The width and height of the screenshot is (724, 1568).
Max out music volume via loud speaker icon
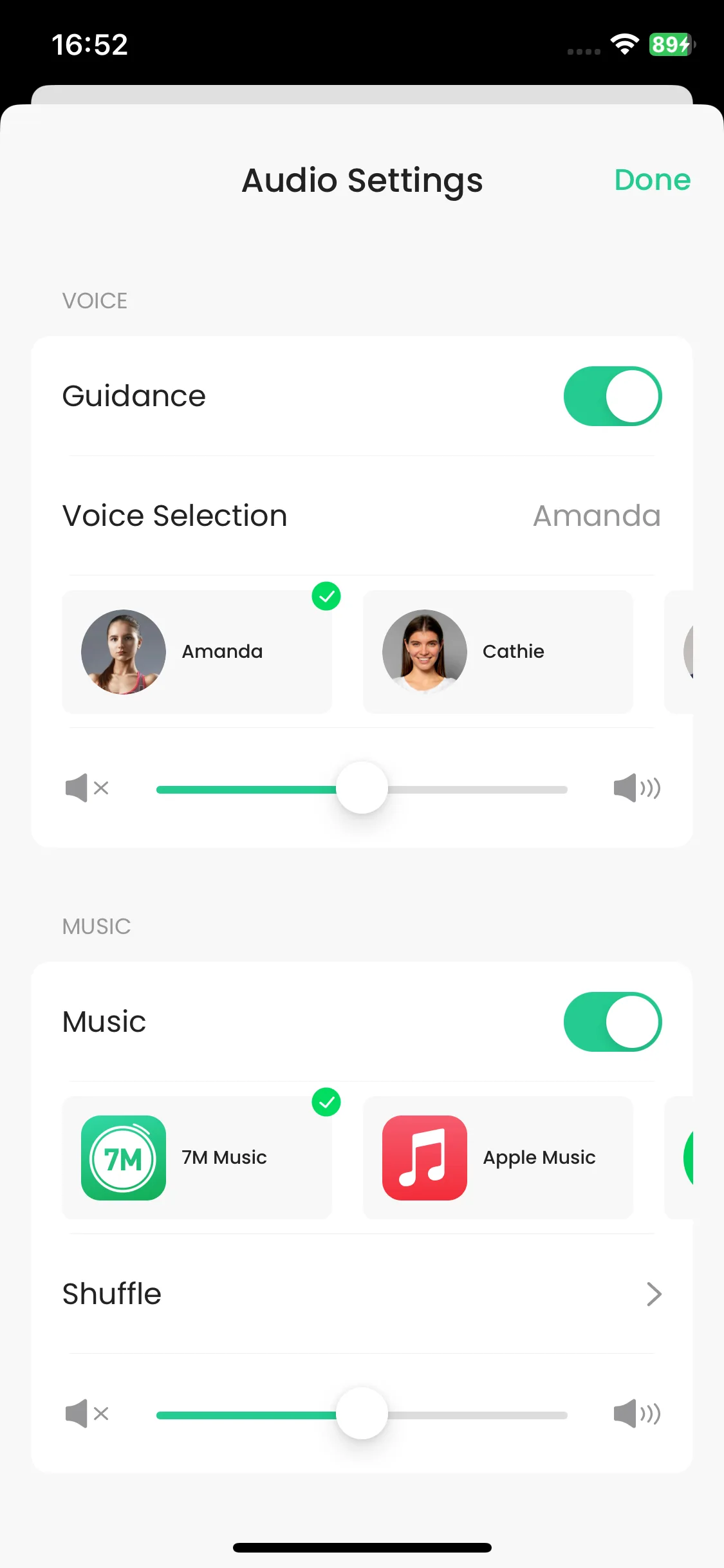636,1414
